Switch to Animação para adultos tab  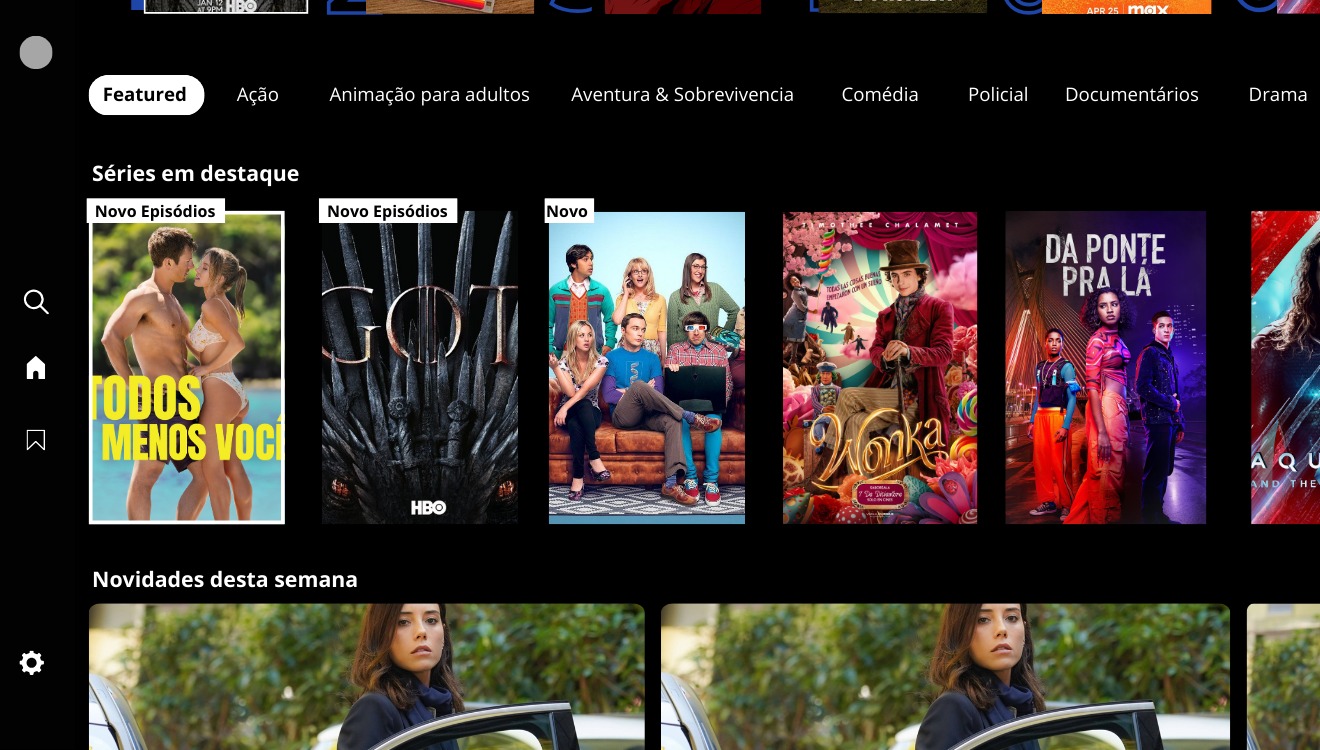[x=430, y=95]
